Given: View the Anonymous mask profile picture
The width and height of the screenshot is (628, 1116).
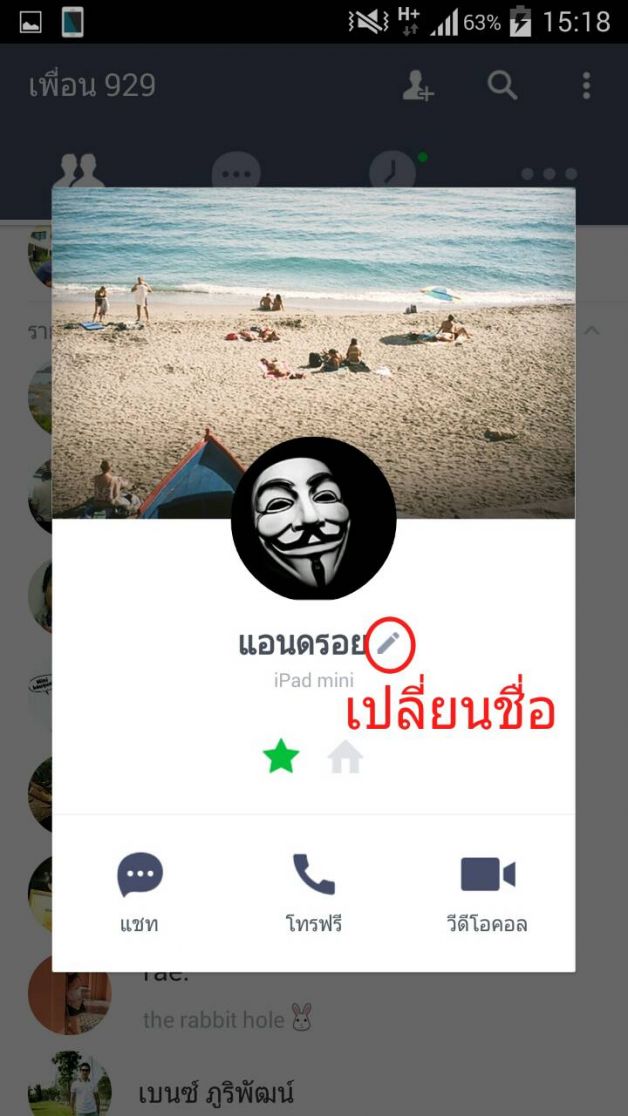Looking at the screenshot, I should click(313, 518).
